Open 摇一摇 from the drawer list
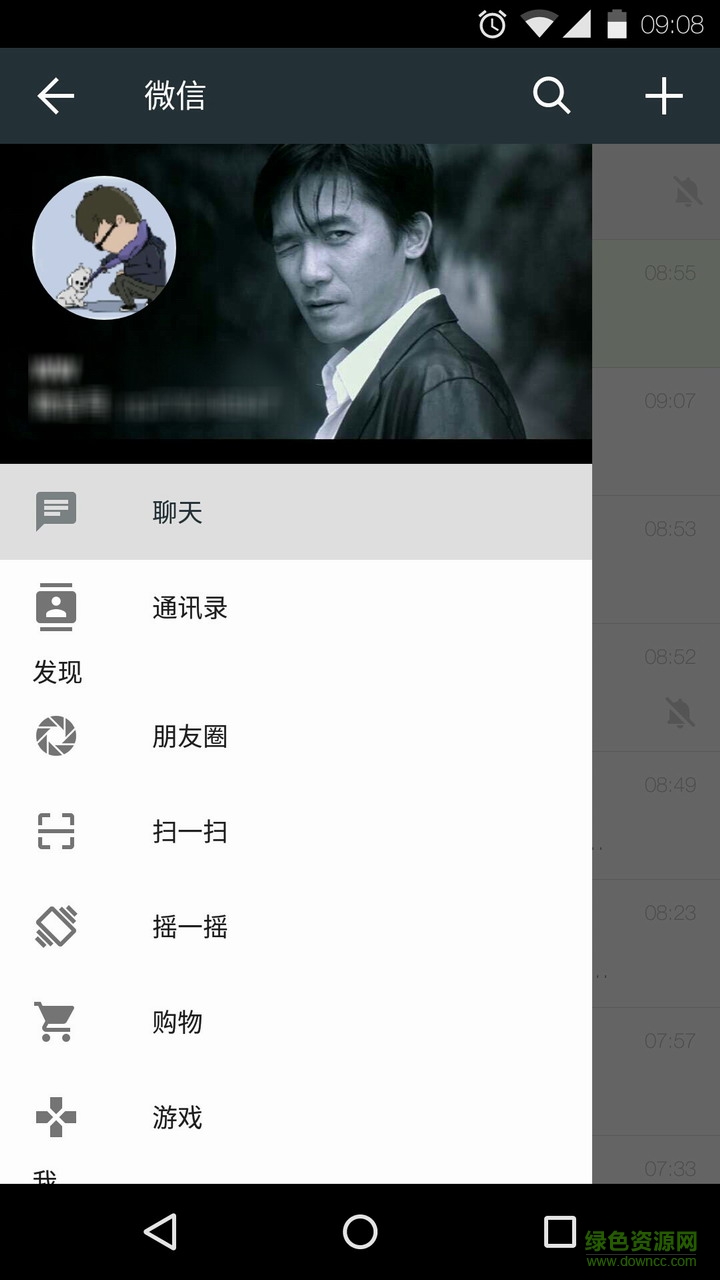The image size is (720, 1280). tap(190, 926)
